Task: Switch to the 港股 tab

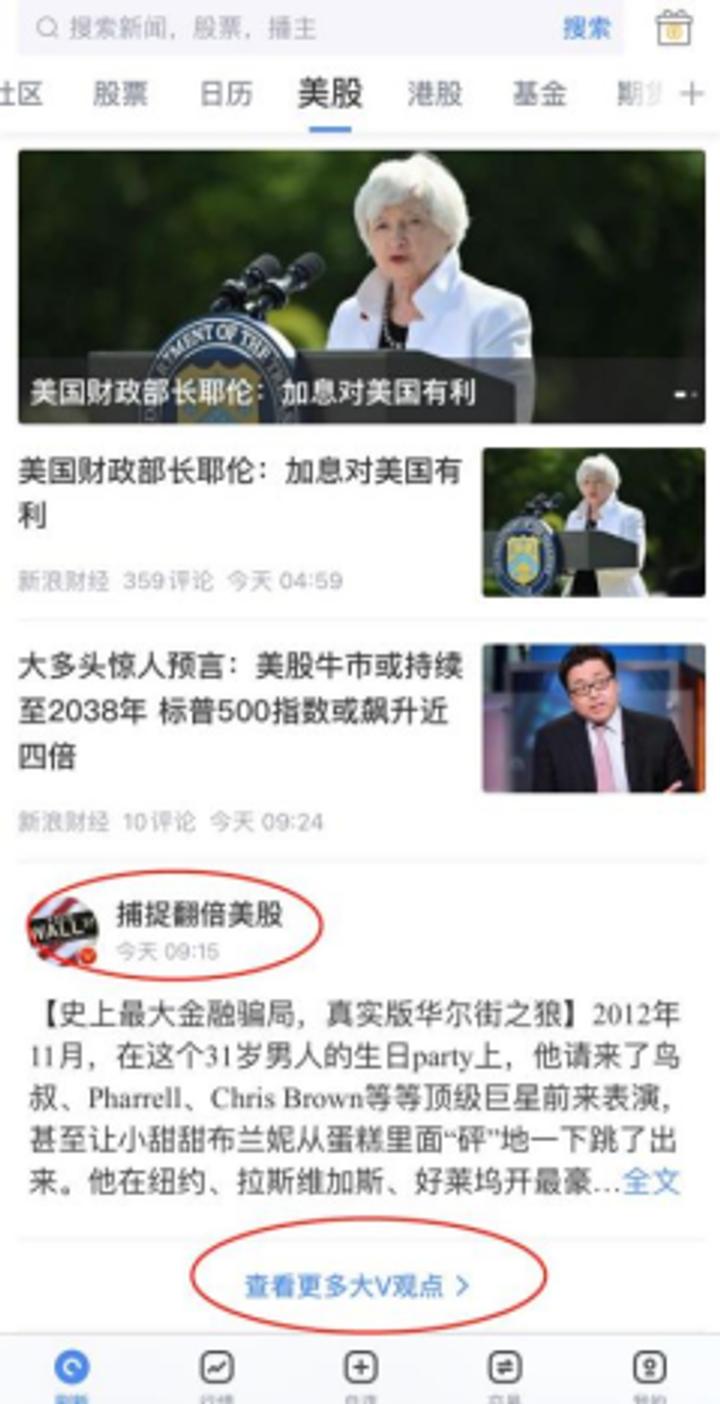Action: coord(435,94)
